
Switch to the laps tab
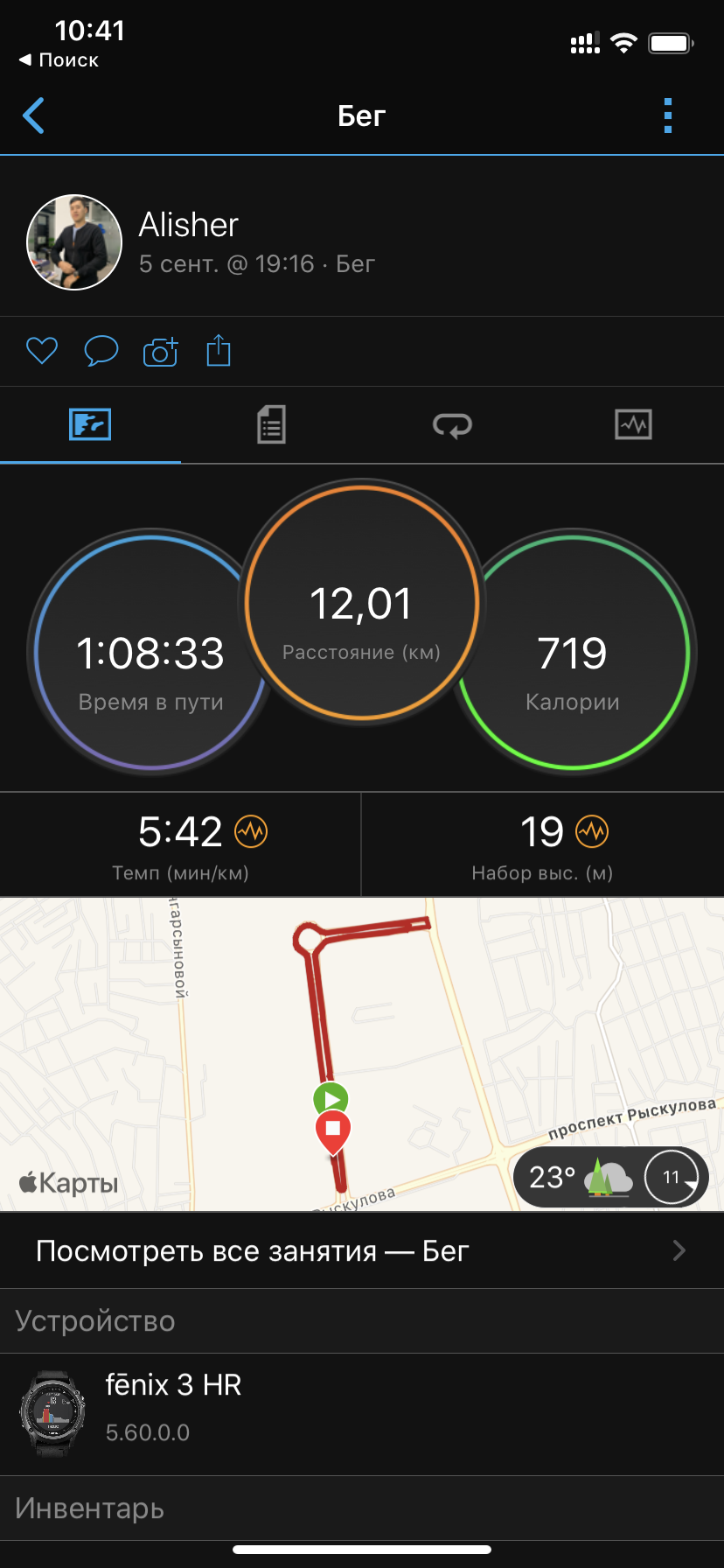[x=452, y=425]
